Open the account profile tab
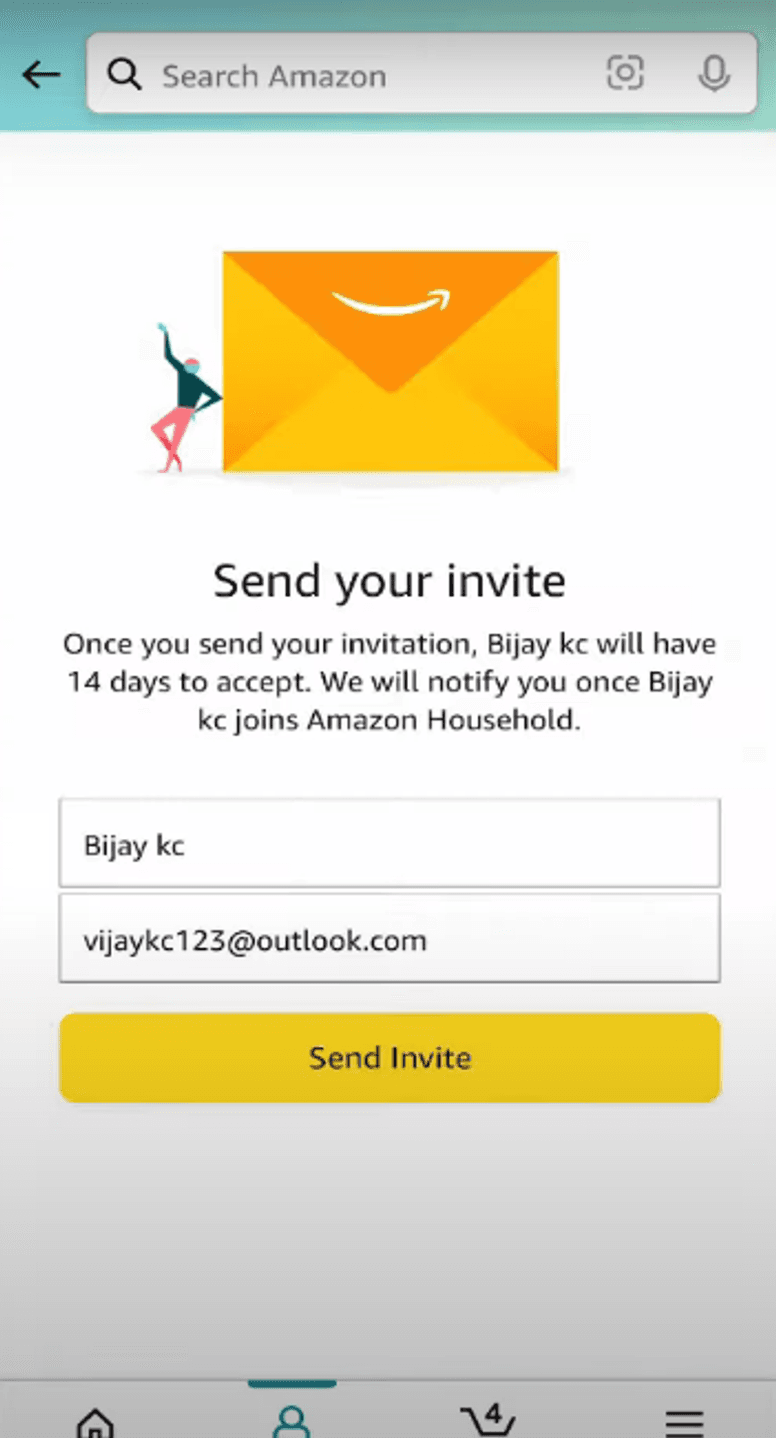Screen dimensions: 776x1438 click(292, 1420)
